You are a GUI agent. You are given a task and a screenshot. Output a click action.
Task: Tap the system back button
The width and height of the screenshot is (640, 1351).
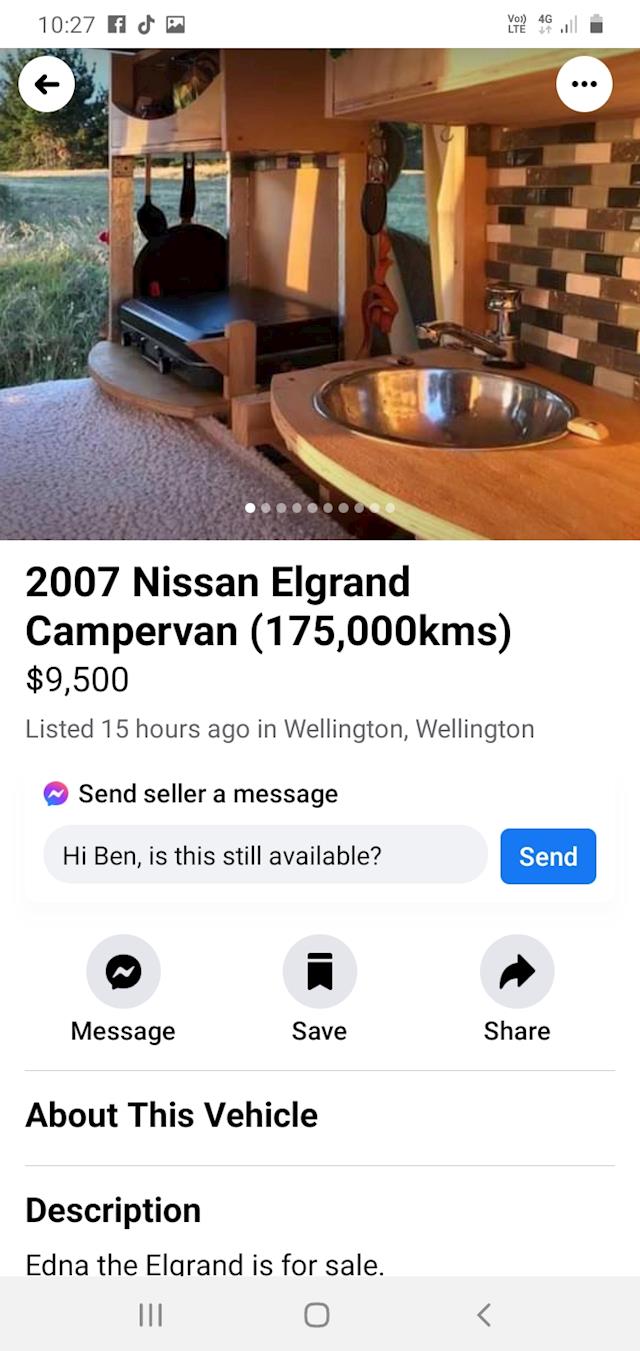click(x=484, y=1314)
